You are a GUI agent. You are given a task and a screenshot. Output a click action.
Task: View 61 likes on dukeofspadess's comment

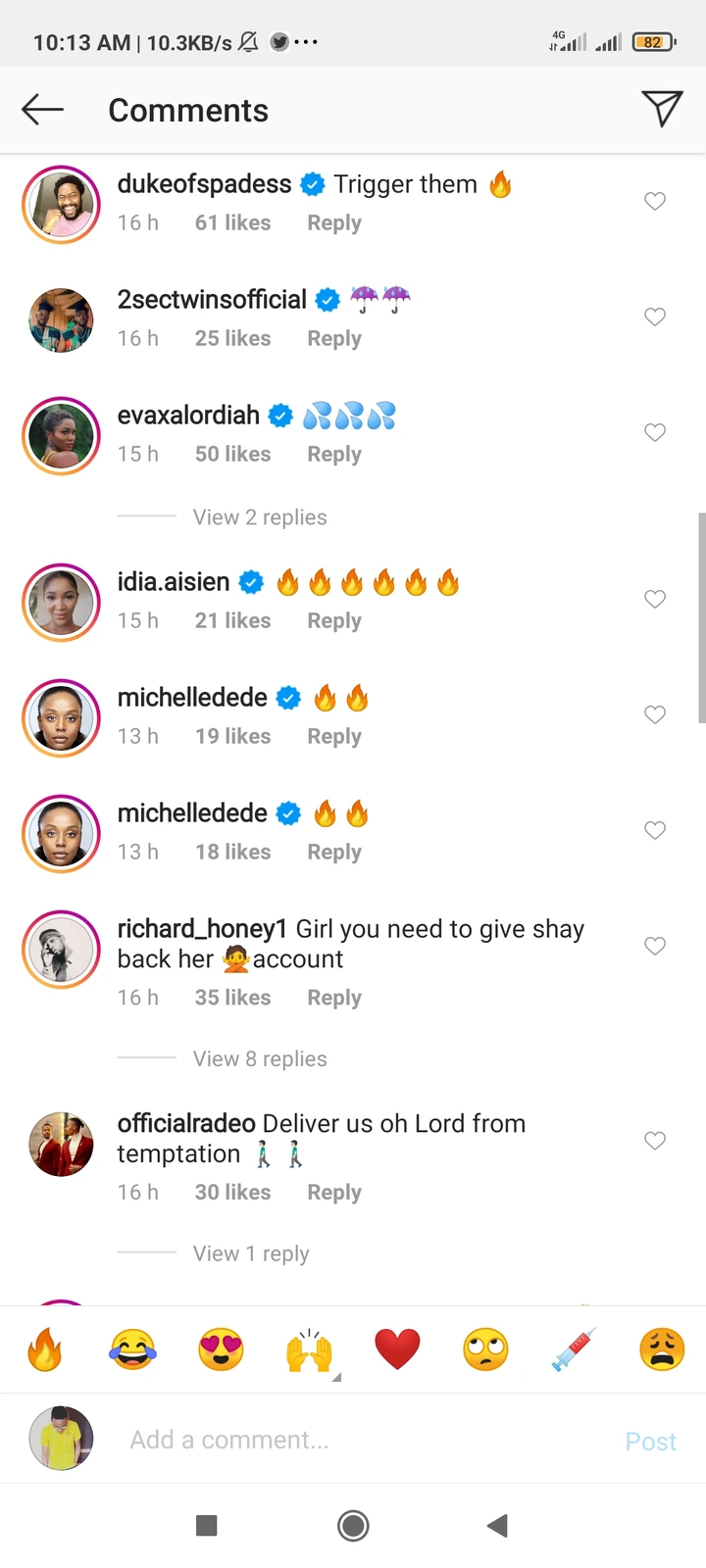tap(232, 222)
